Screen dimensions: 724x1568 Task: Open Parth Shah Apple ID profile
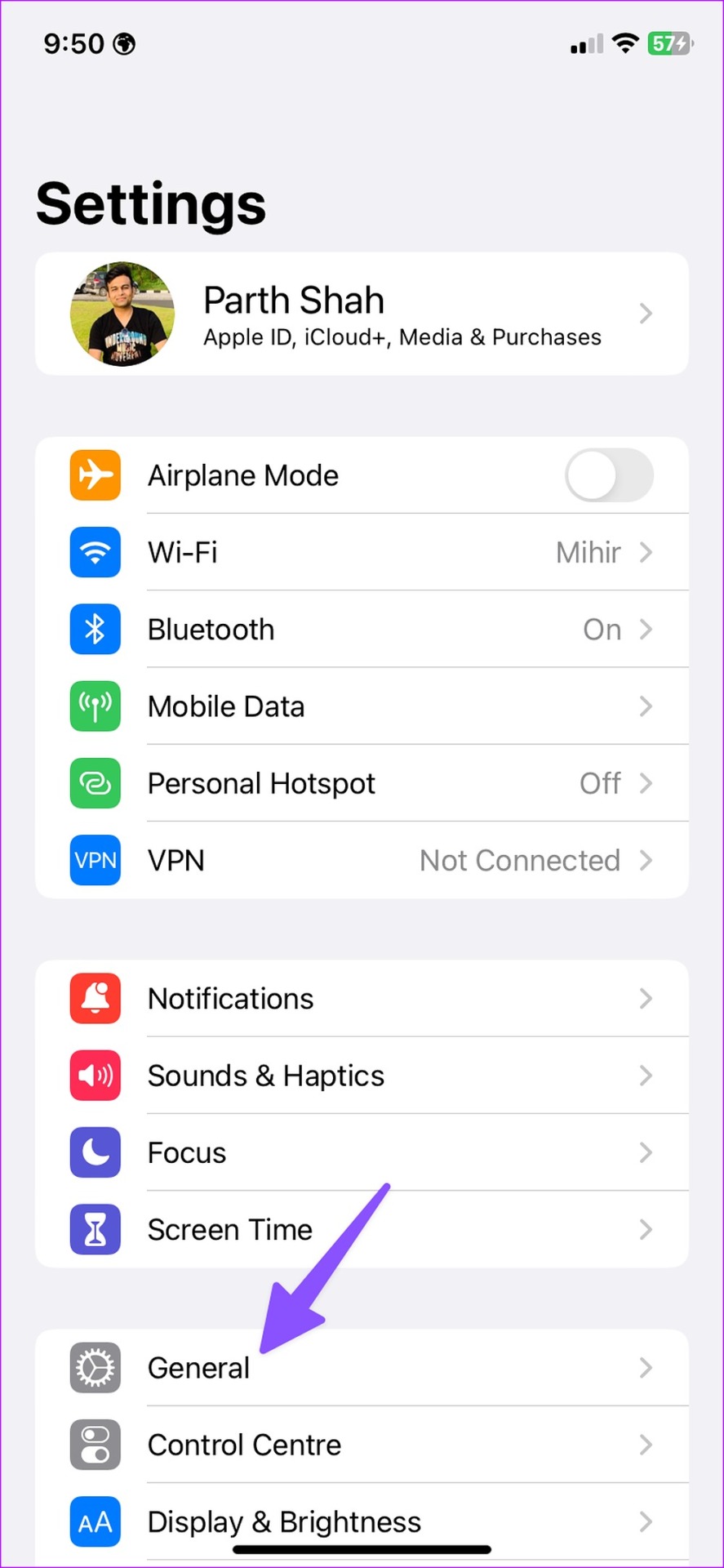coord(362,314)
